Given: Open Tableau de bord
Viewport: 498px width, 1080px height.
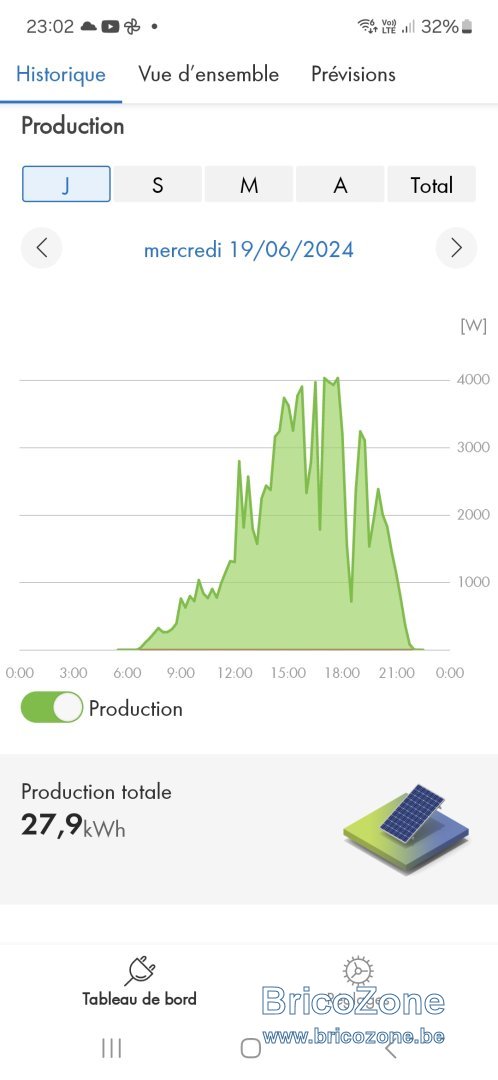Looking at the screenshot, I should pyautogui.click(x=139, y=982).
